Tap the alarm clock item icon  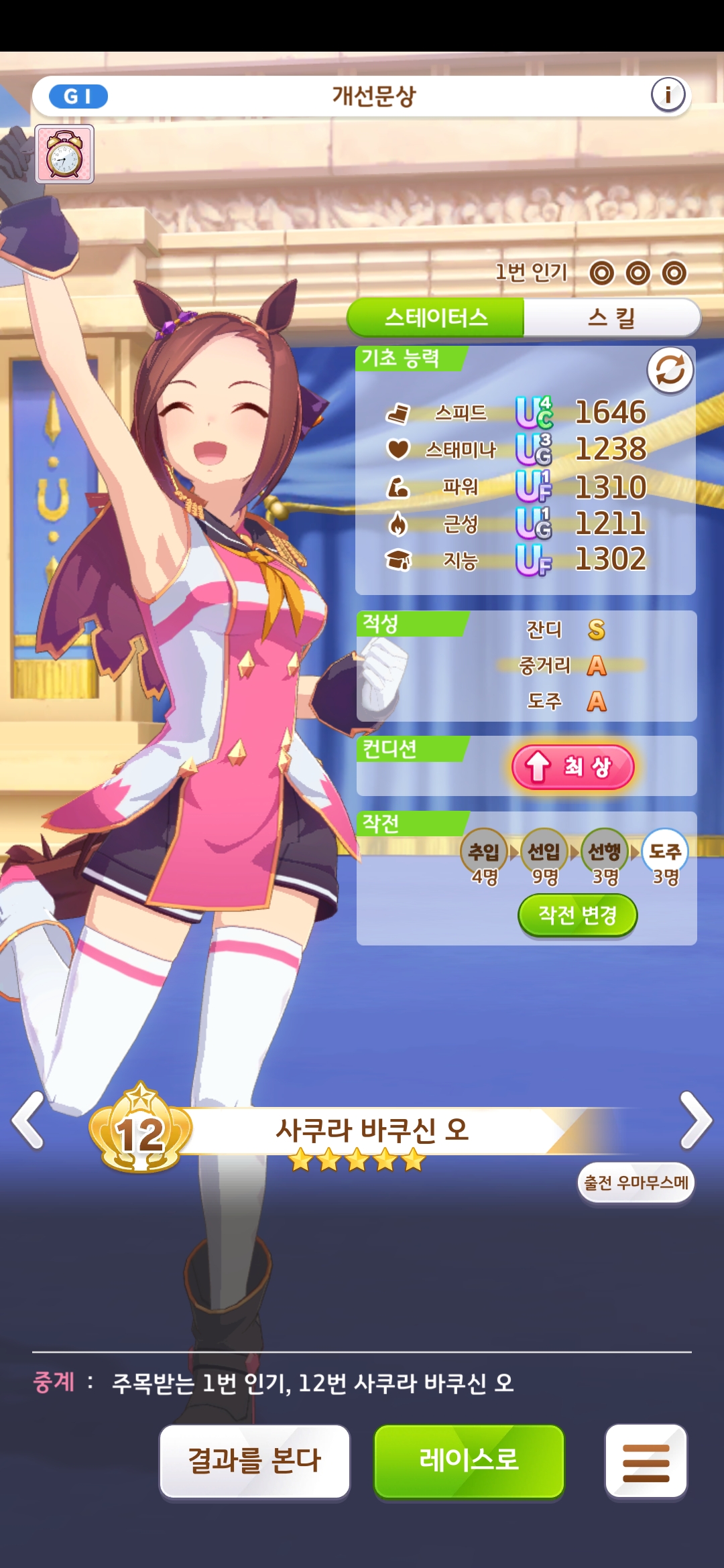pyautogui.click(x=64, y=154)
